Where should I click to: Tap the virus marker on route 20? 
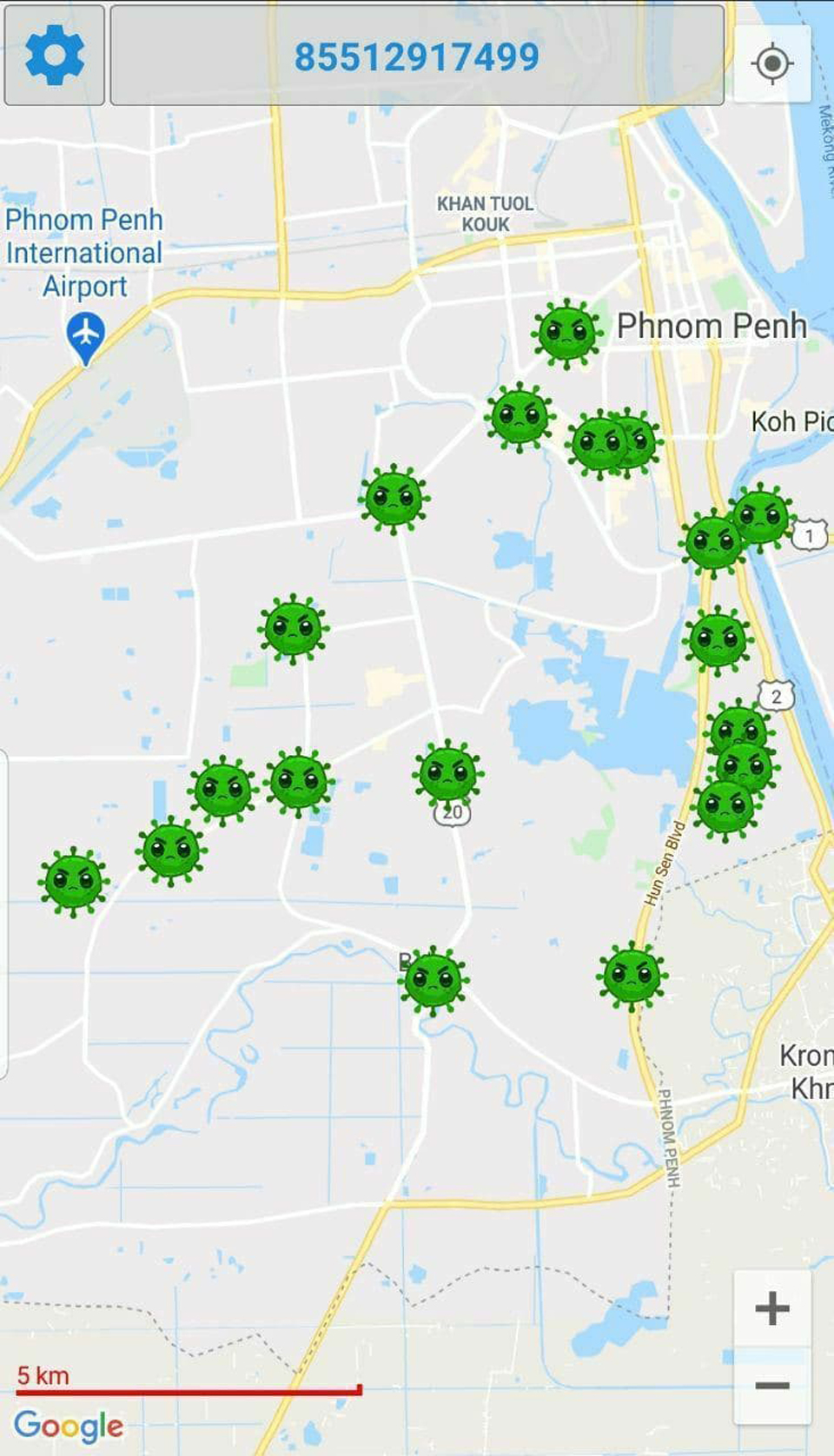[448, 772]
